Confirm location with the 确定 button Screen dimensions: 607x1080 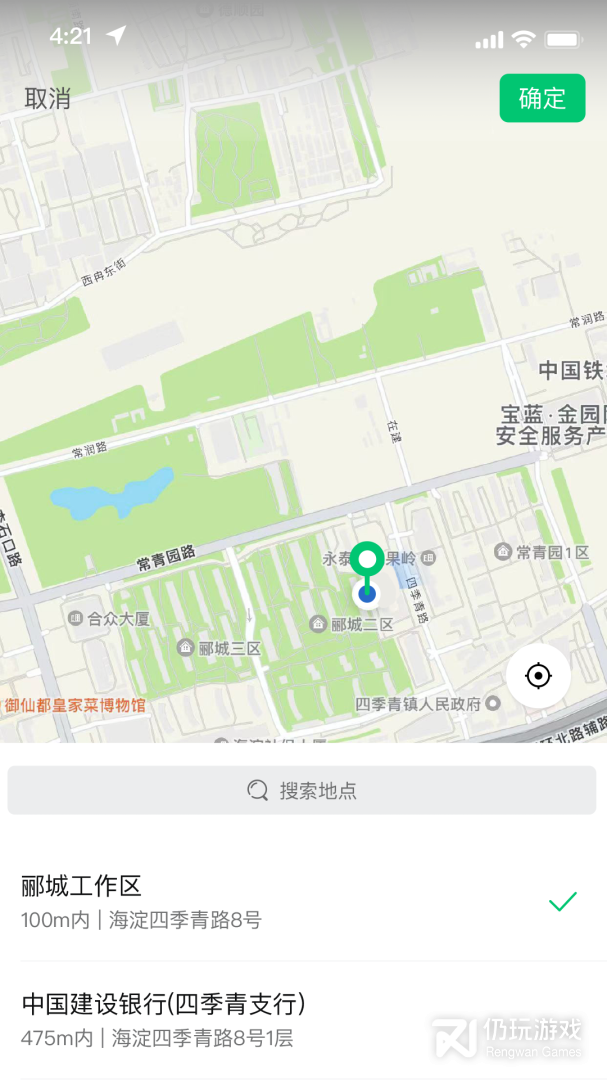[542, 98]
